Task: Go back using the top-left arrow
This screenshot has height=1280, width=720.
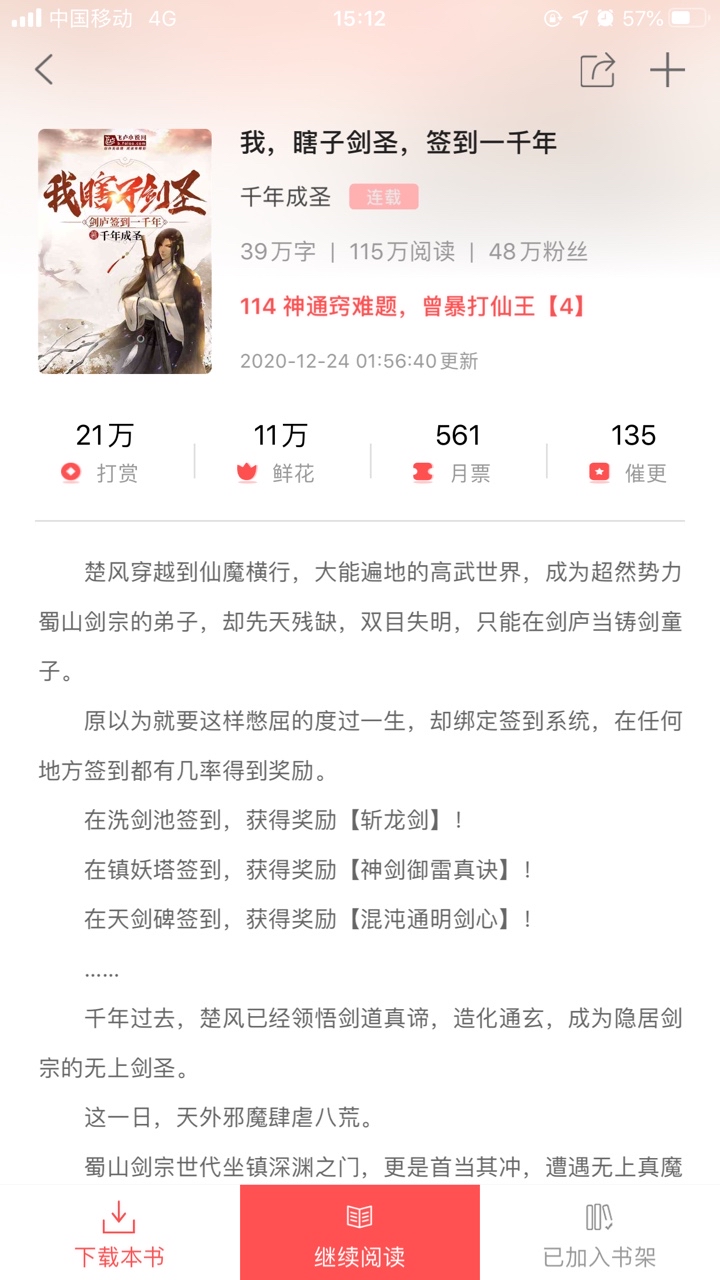Action: [43, 70]
